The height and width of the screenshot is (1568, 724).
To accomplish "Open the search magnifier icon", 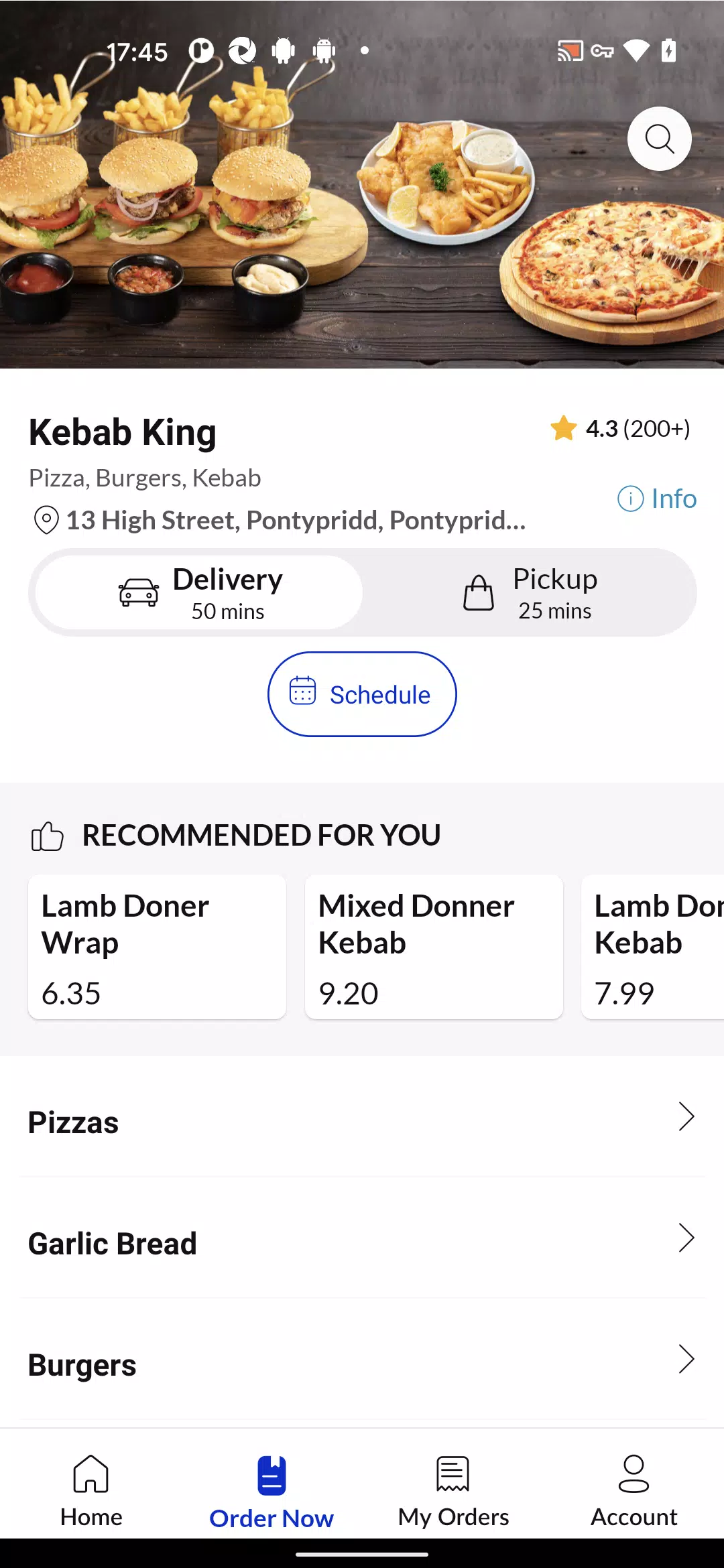I will click(659, 139).
